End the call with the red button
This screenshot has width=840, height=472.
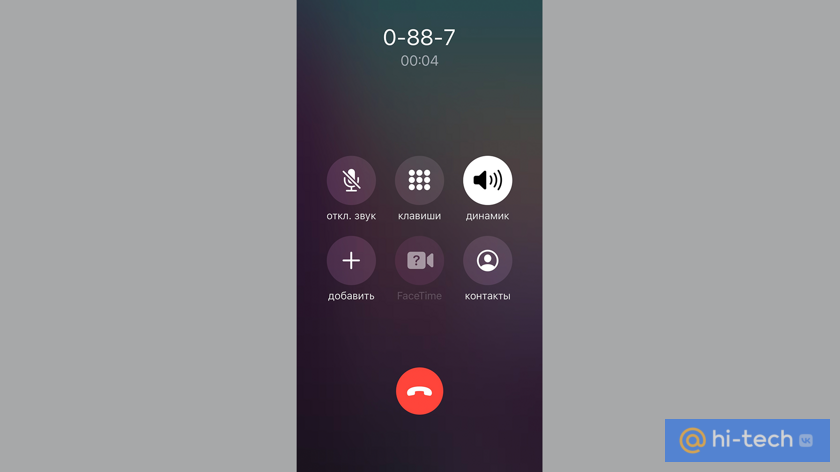click(419, 391)
